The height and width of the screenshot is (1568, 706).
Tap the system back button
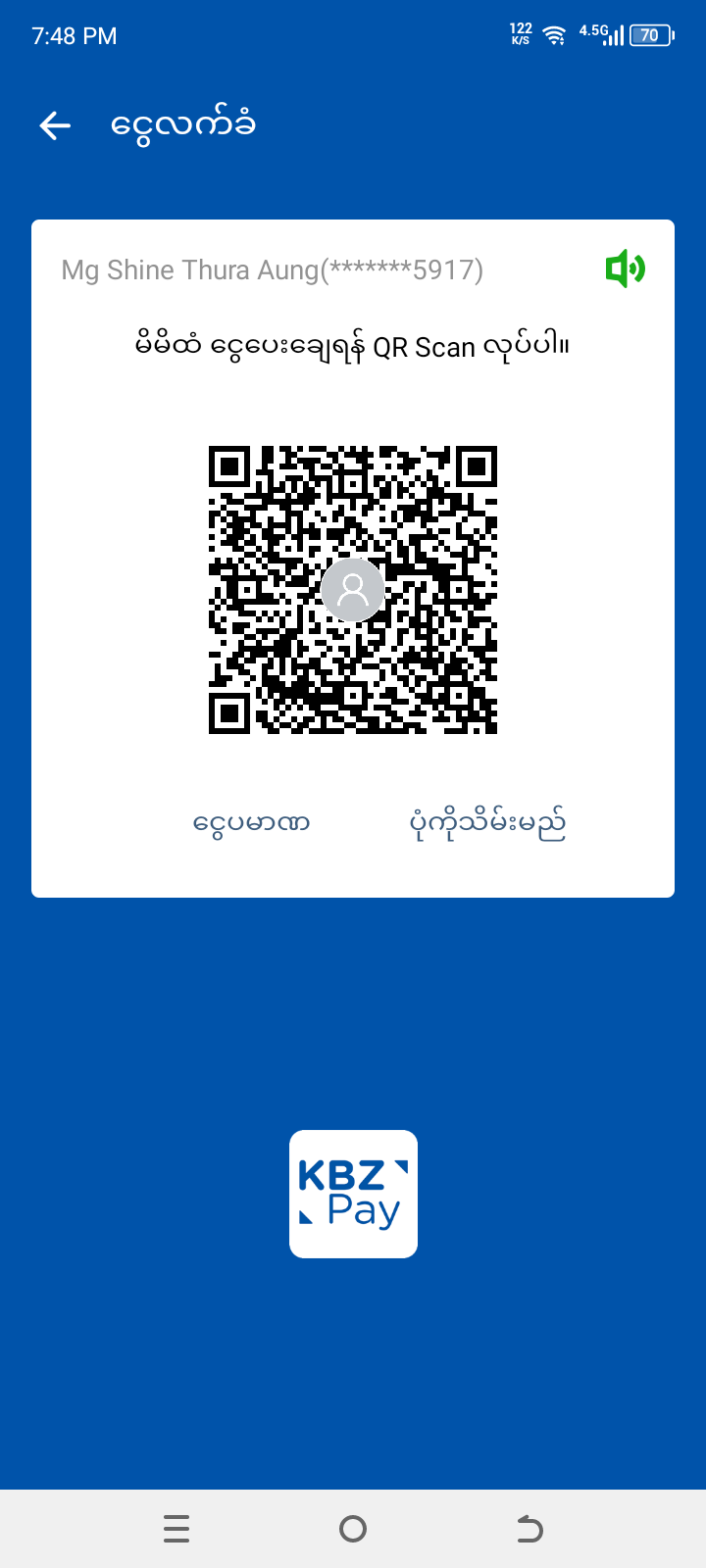pos(529,1529)
